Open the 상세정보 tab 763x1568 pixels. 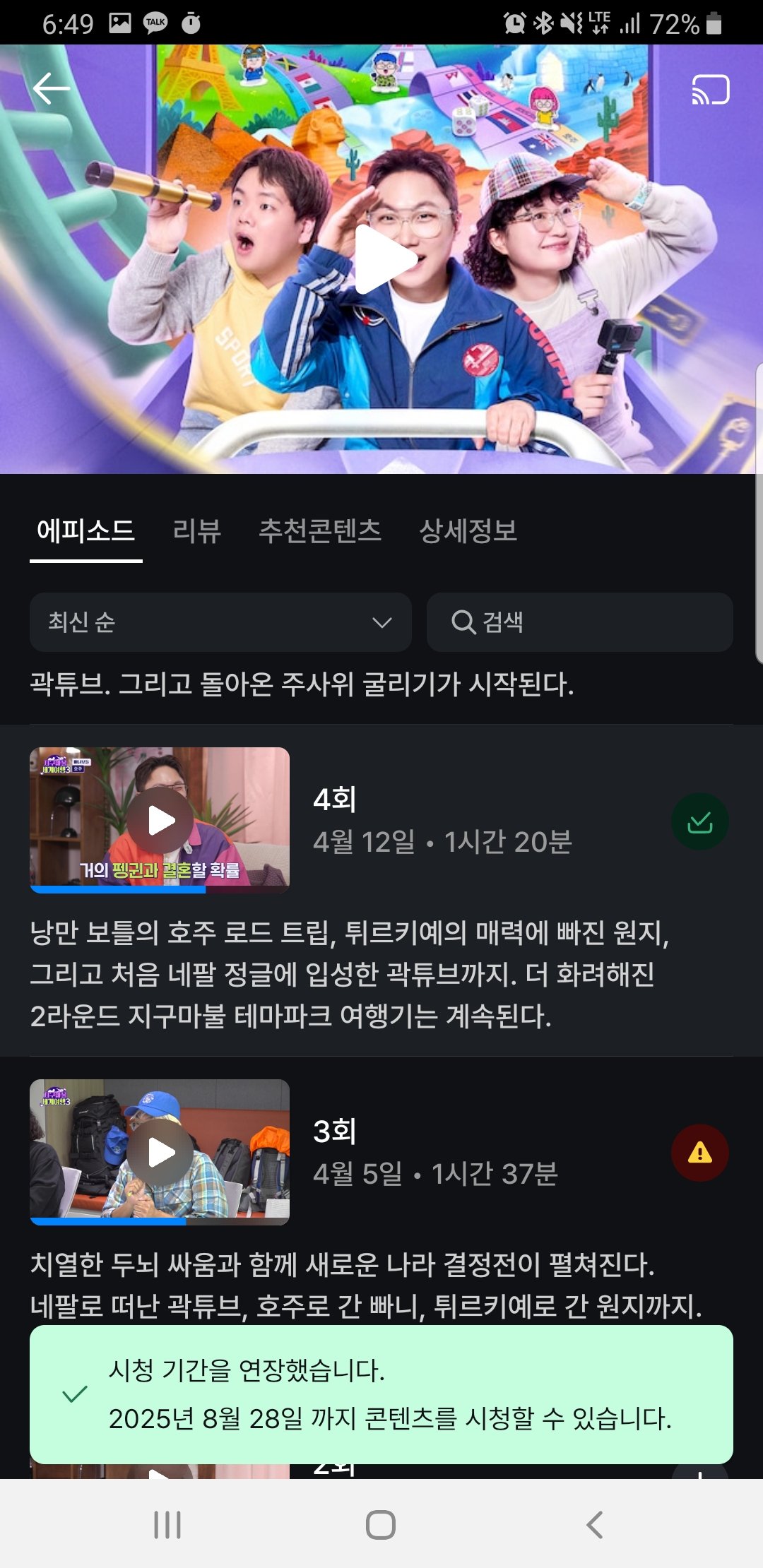(x=468, y=531)
